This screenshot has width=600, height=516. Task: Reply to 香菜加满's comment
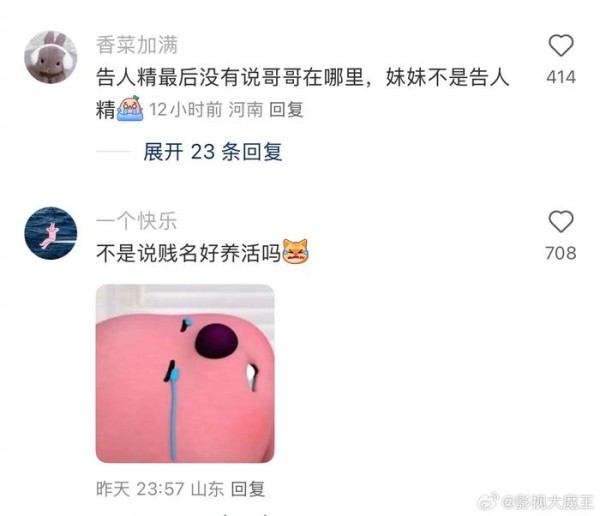pyautogui.click(x=287, y=111)
